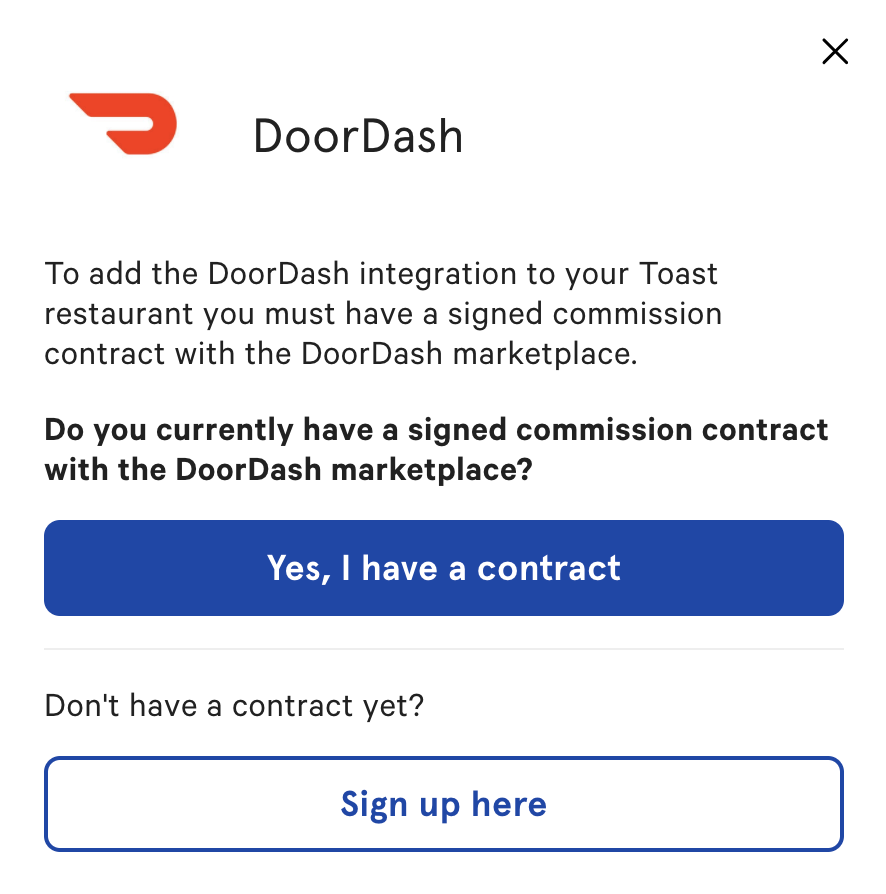The height and width of the screenshot is (894, 886).
Task: Select the DoorDash integration logo
Action: (122, 122)
